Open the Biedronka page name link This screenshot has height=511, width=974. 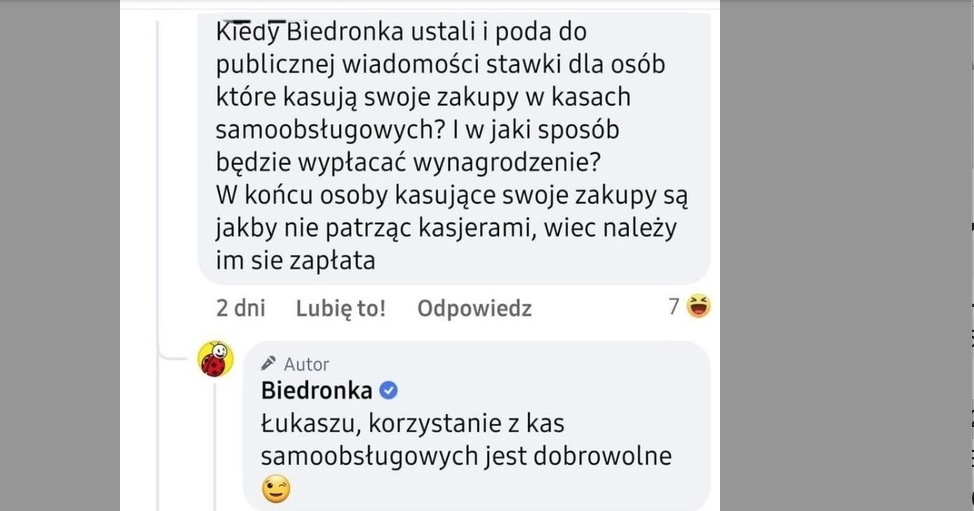(x=316, y=390)
